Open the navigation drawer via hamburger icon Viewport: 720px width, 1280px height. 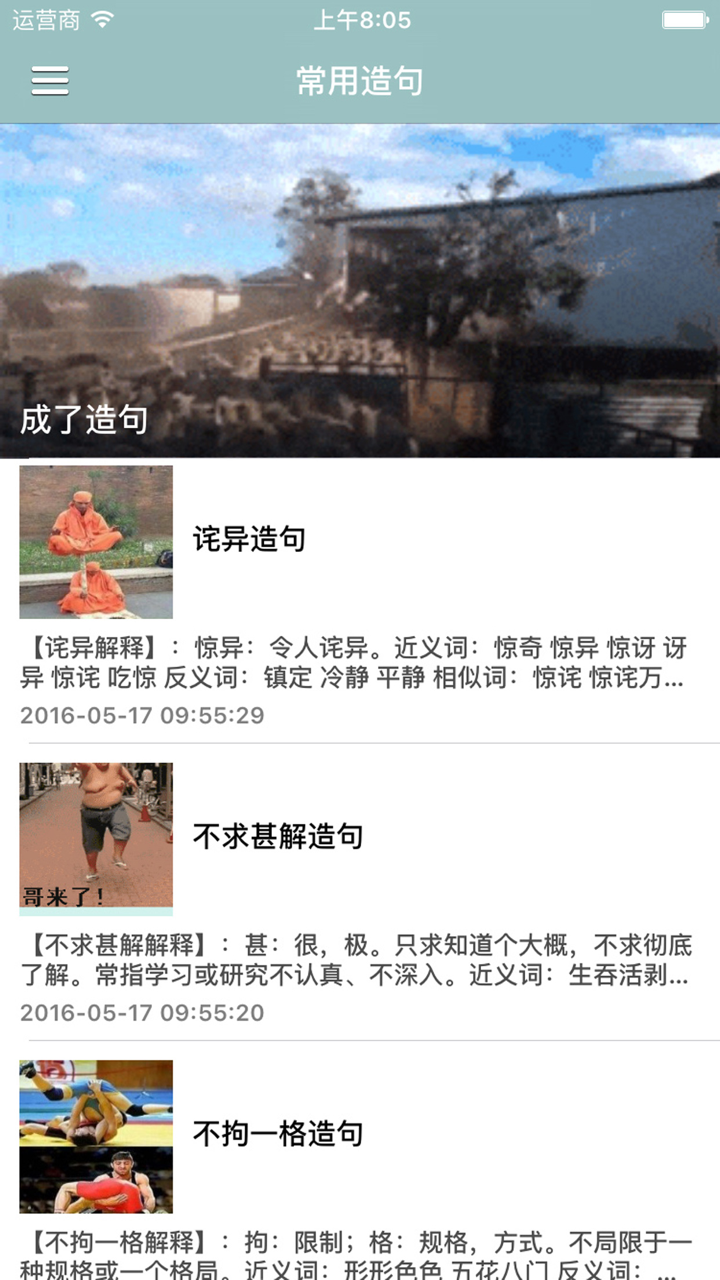tap(49, 81)
